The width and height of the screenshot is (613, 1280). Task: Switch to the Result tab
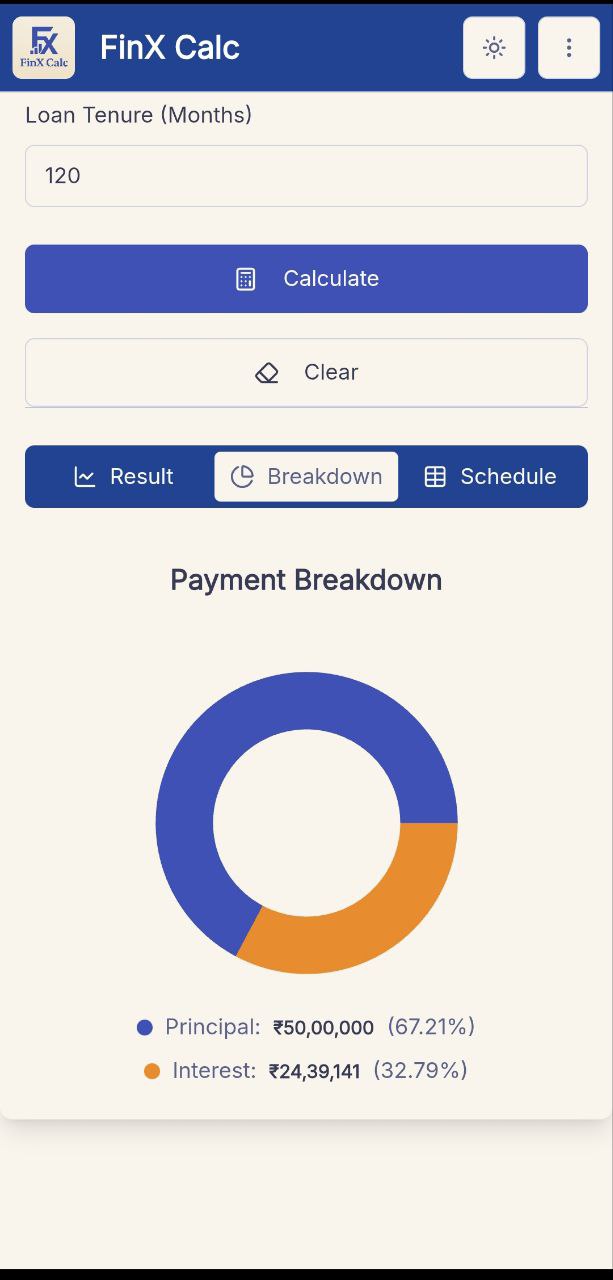point(123,477)
